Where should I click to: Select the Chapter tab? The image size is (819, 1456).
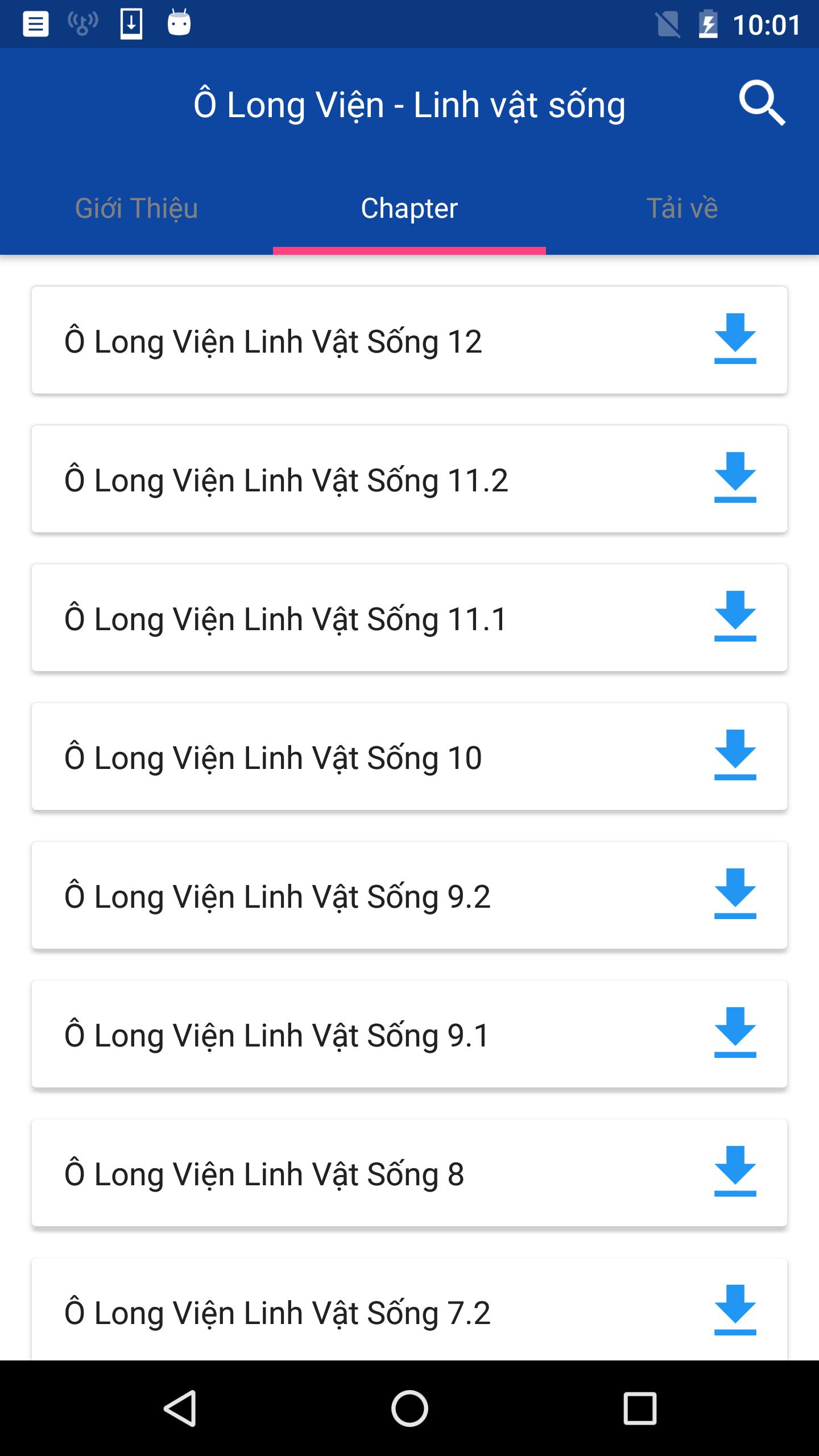[409, 208]
